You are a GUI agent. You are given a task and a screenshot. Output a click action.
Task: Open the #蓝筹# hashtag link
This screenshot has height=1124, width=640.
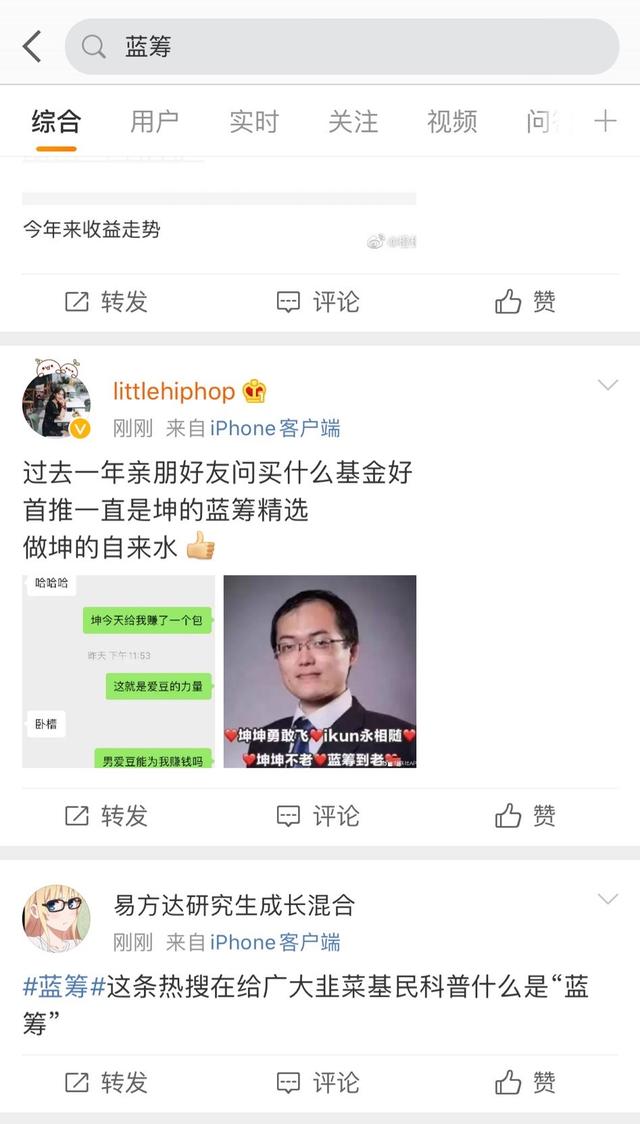point(64,988)
